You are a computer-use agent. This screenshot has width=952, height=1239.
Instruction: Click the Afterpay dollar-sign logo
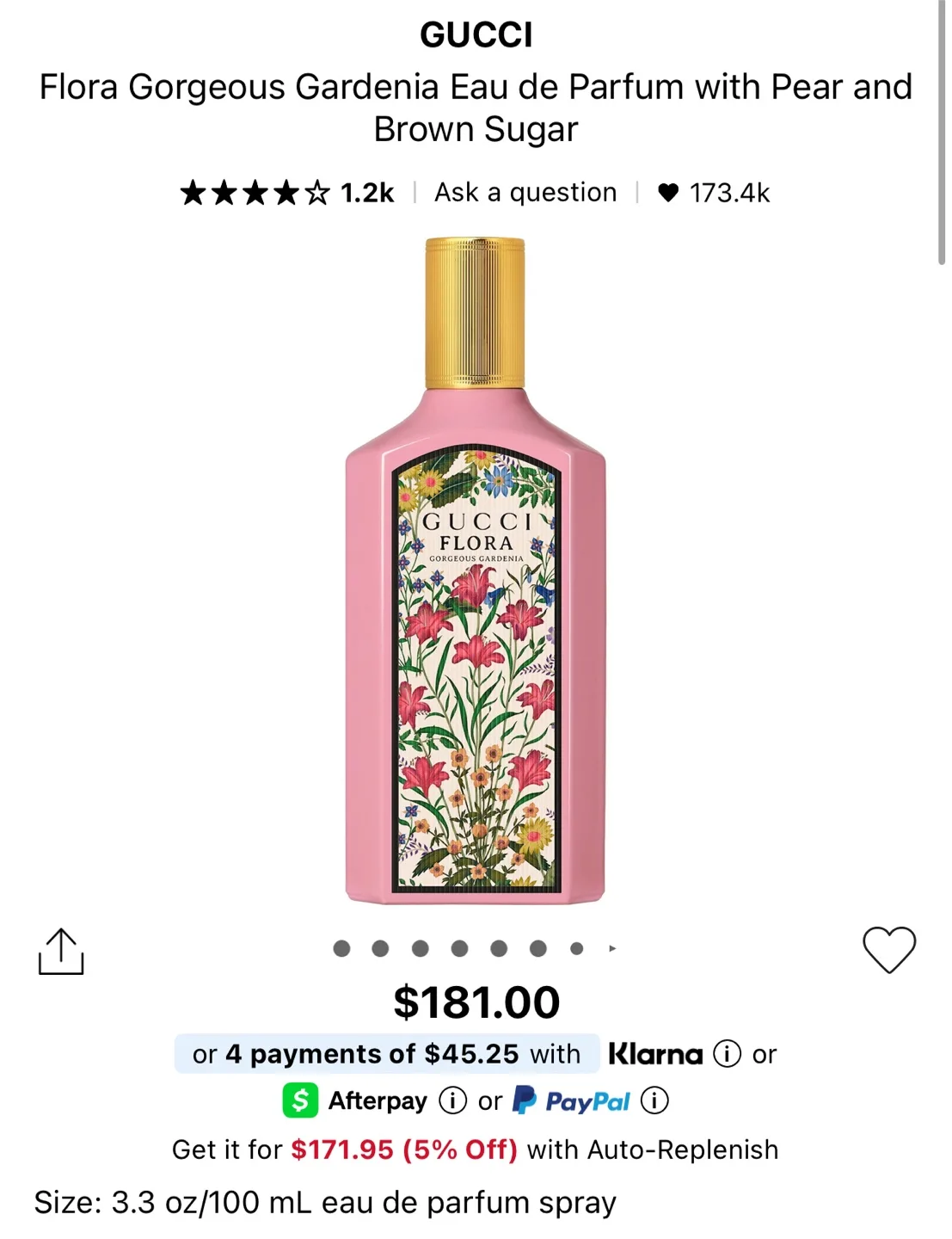pyautogui.click(x=302, y=1100)
